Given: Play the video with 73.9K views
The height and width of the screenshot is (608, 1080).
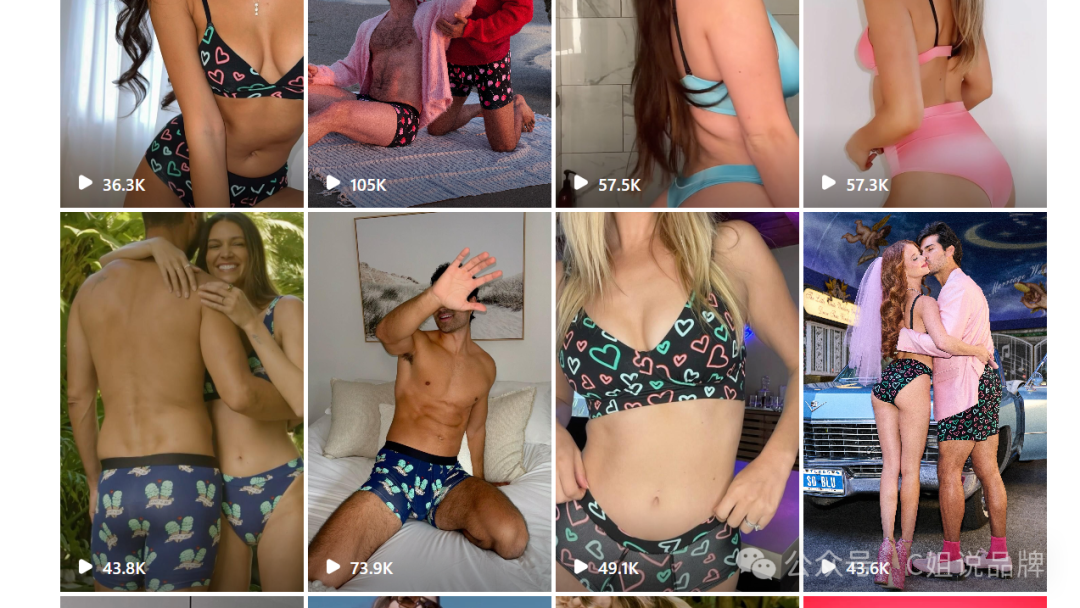Looking at the screenshot, I should coord(429,400).
